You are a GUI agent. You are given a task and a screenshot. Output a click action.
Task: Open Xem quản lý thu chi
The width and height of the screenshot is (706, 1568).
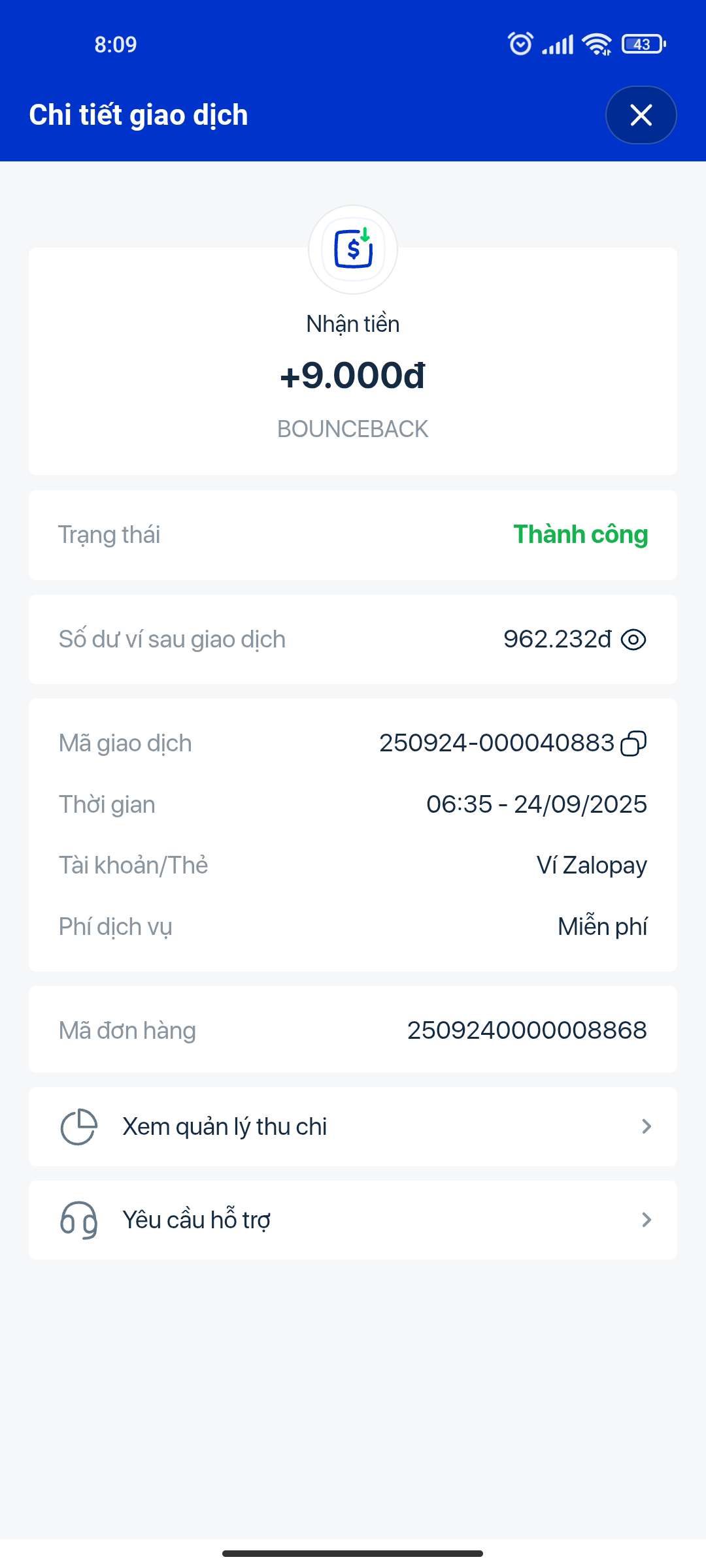pos(353,1127)
